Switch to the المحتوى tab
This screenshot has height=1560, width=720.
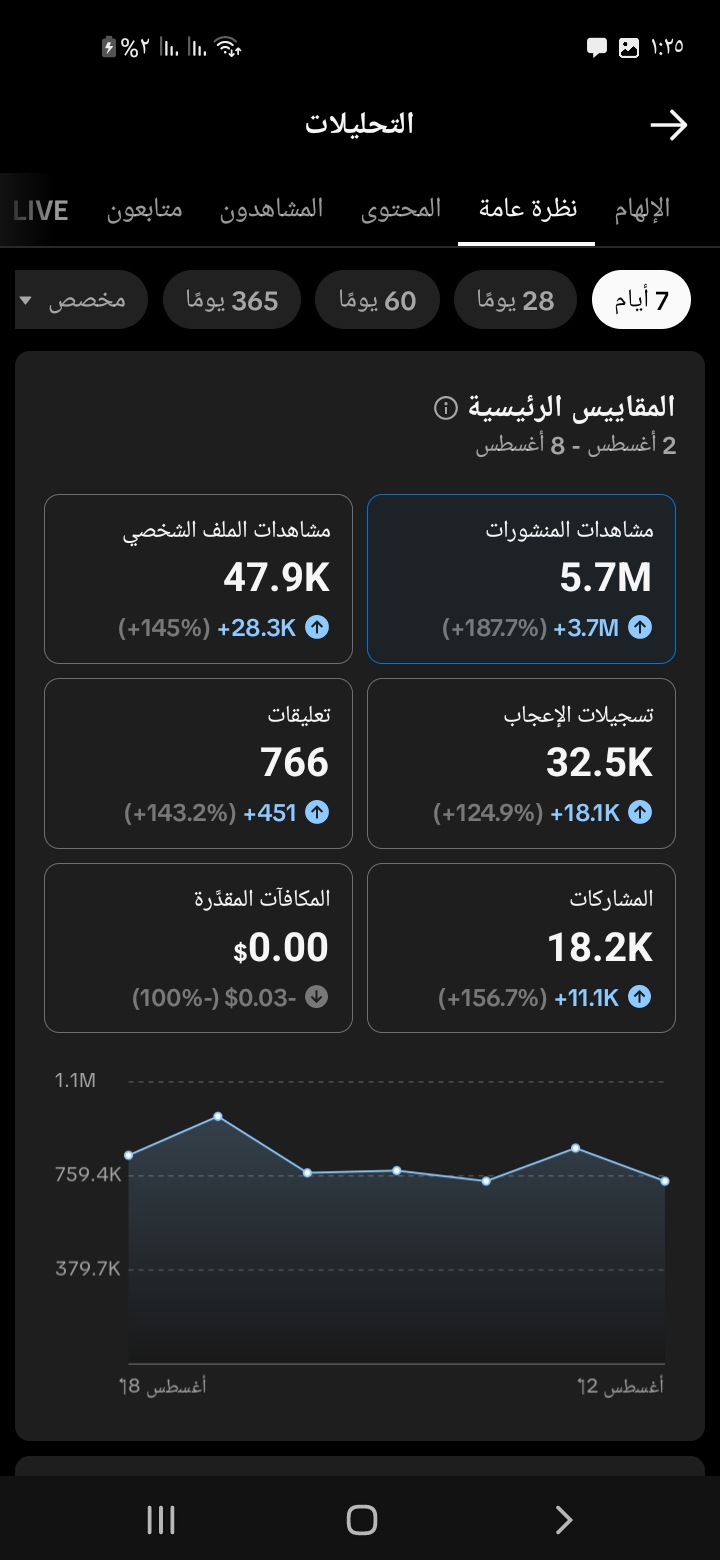[x=401, y=209]
